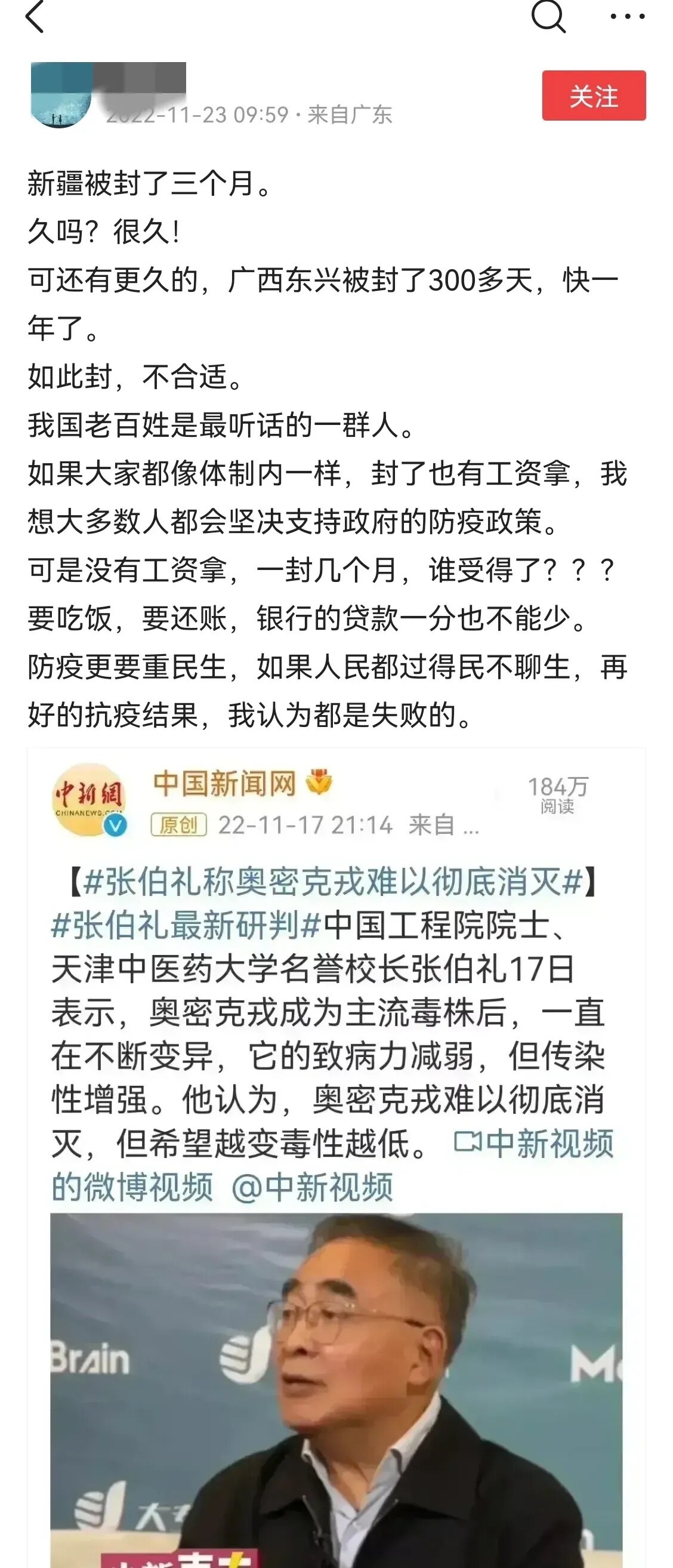Go back with the top-left arrow
673x1568 pixels.
pos(35,17)
